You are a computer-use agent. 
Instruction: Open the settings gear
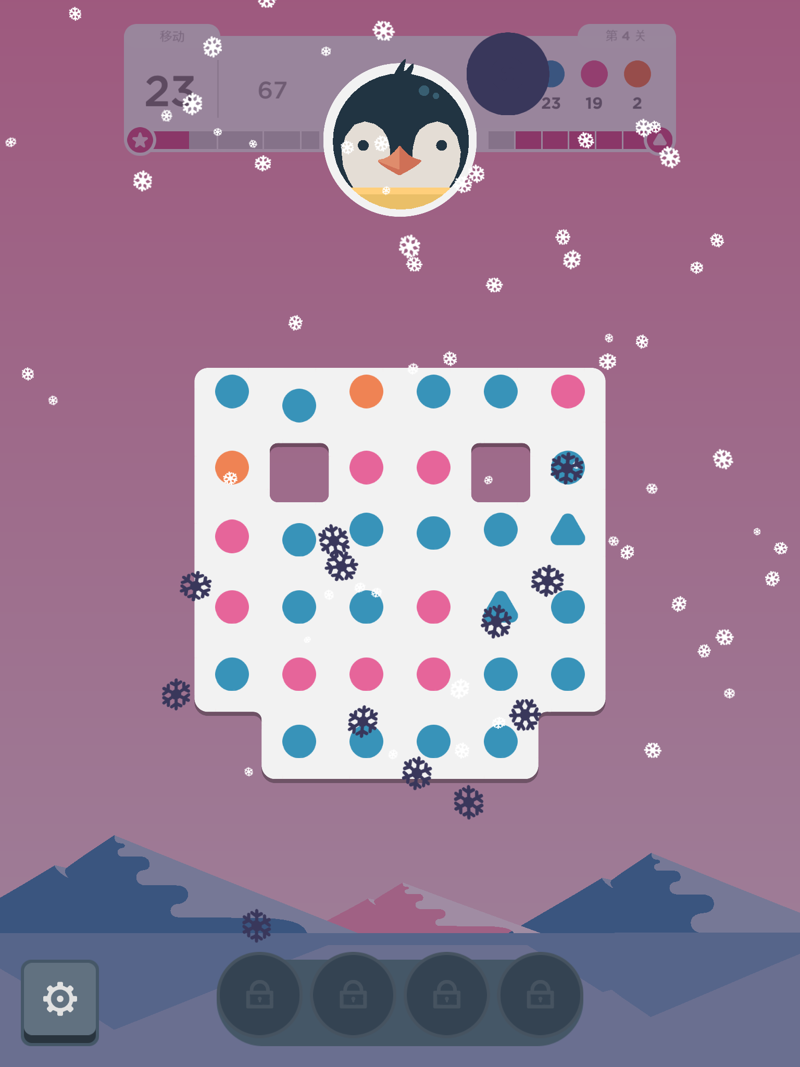point(60,999)
